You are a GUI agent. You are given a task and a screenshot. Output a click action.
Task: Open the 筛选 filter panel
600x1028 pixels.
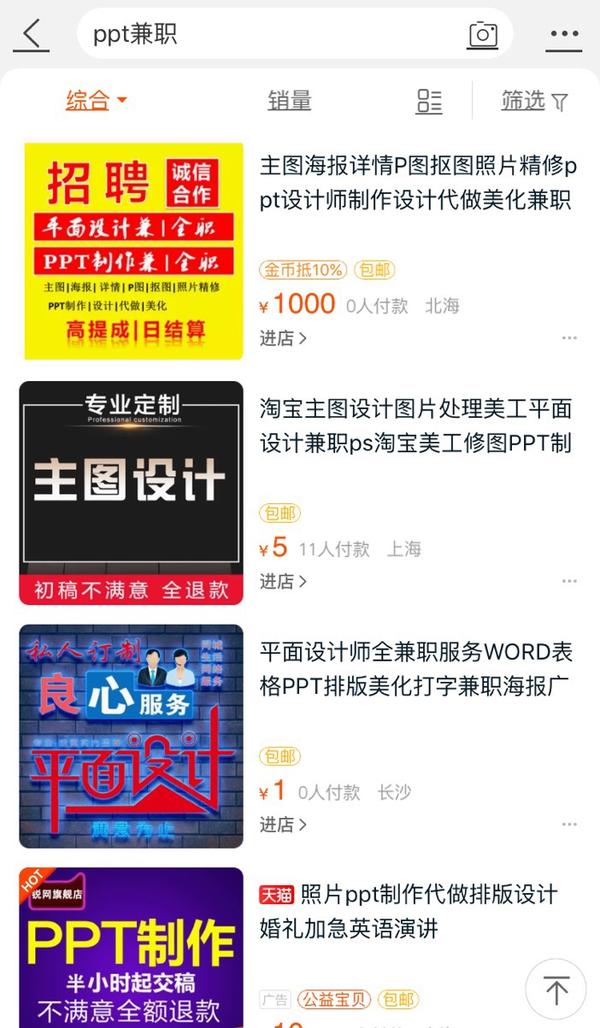coord(534,100)
